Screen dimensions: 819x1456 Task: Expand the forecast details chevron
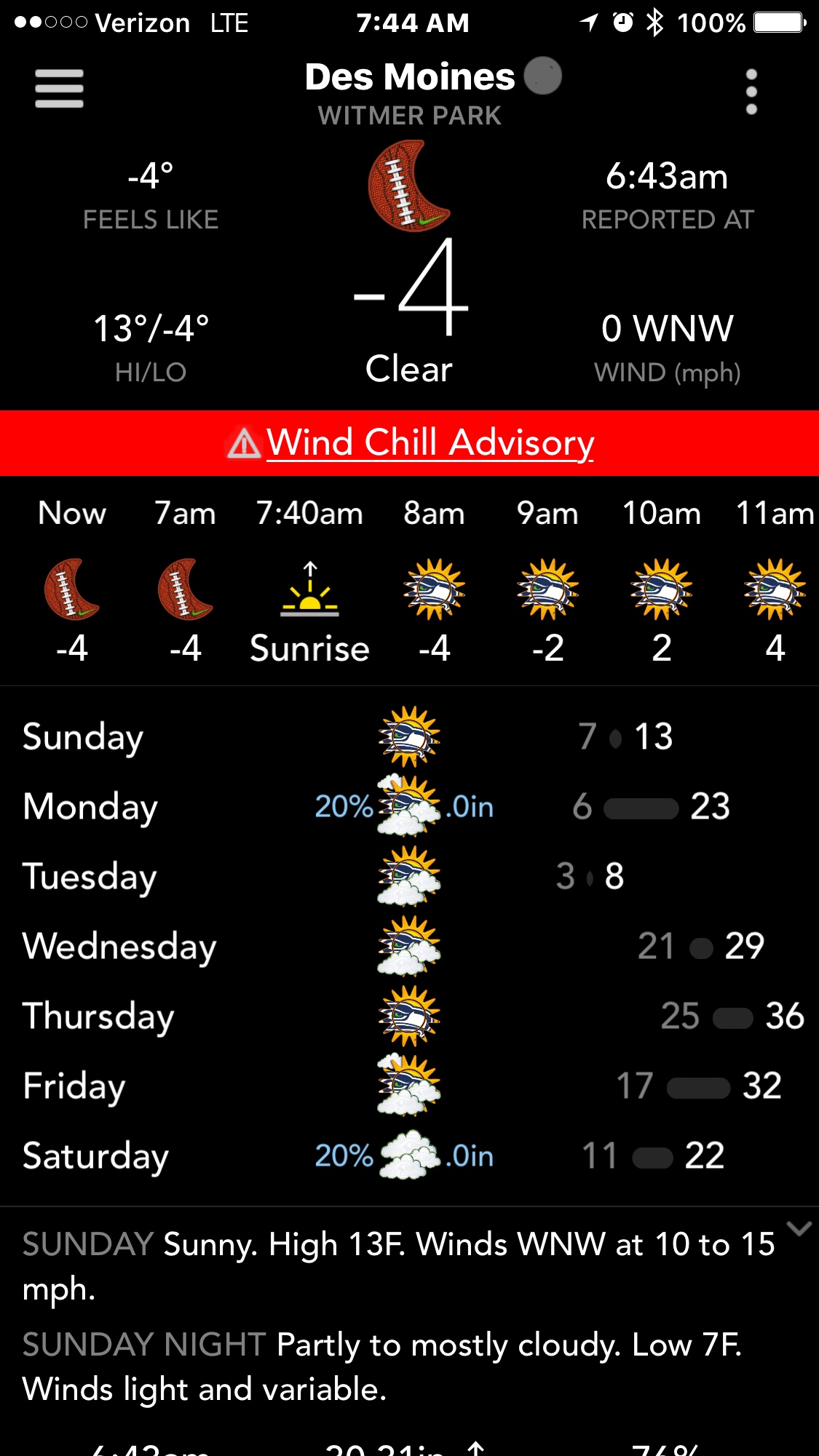[799, 1229]
